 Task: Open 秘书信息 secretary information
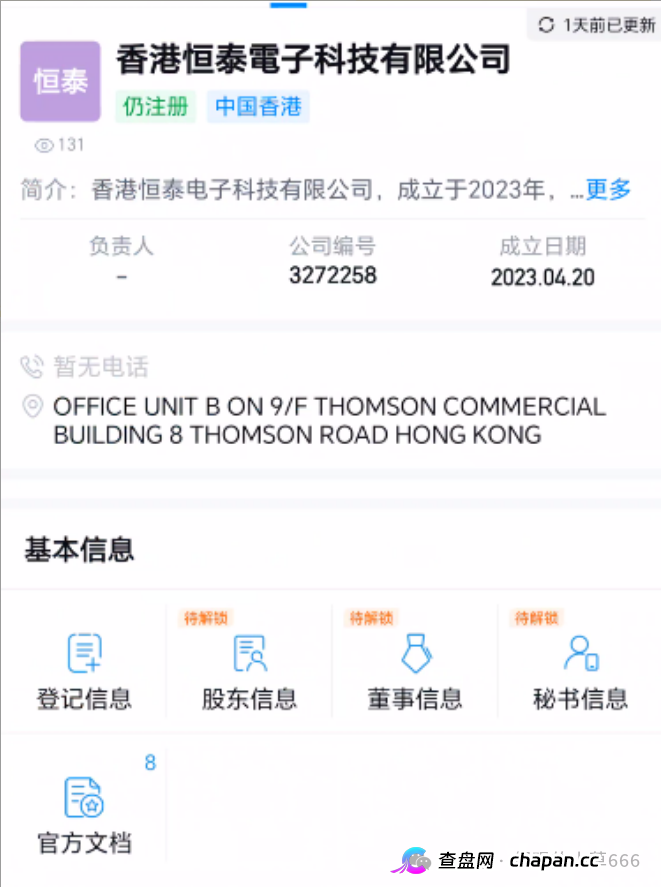pos(580,668)
